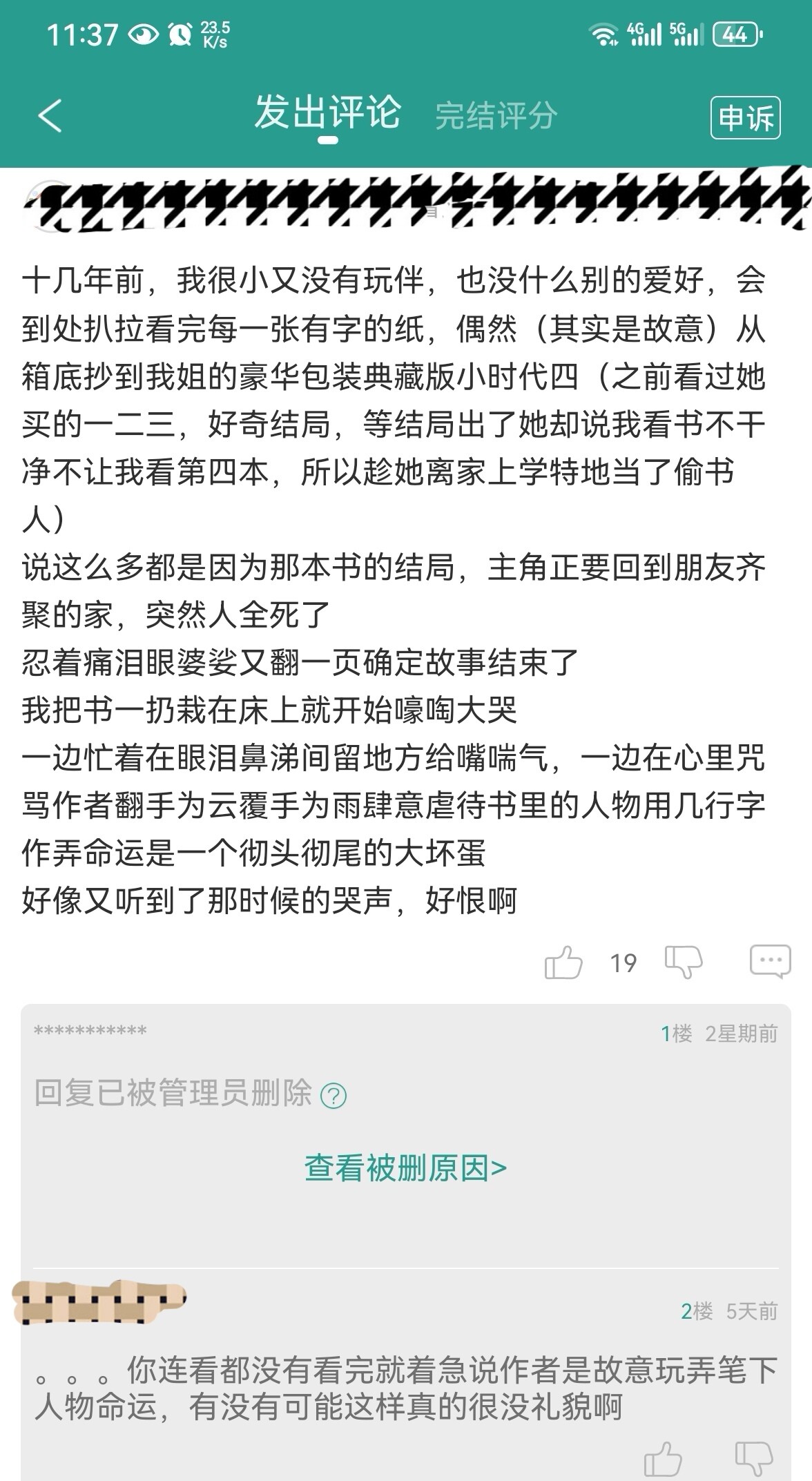Tap the question mark beside 回复已被管理员删除
812x1481 pixels.
pyautogui.click(x=333, y=1096)
